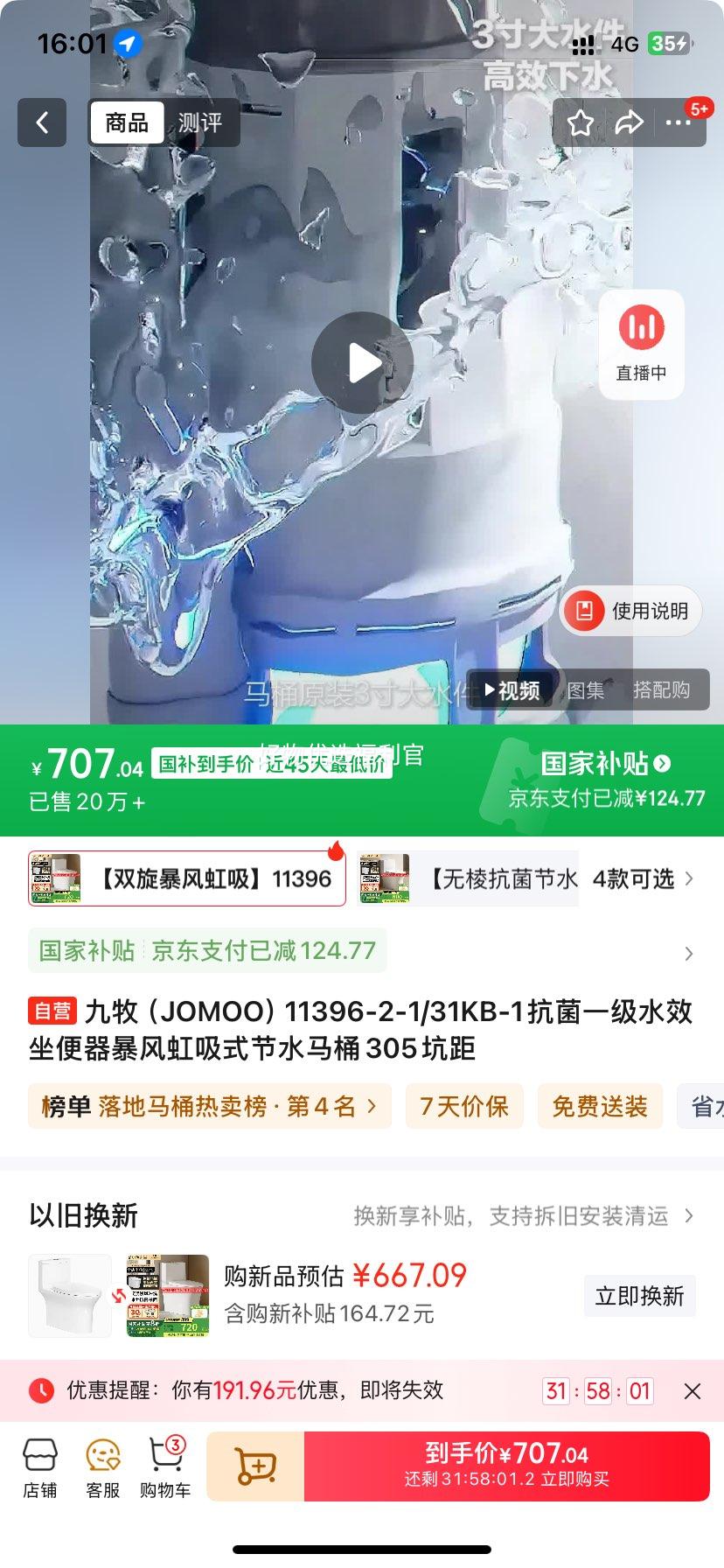This screenshot has width=724, height=1568.
Task: Open the 国家补贴 subsidy details chevron
Action: click(687, 953)
